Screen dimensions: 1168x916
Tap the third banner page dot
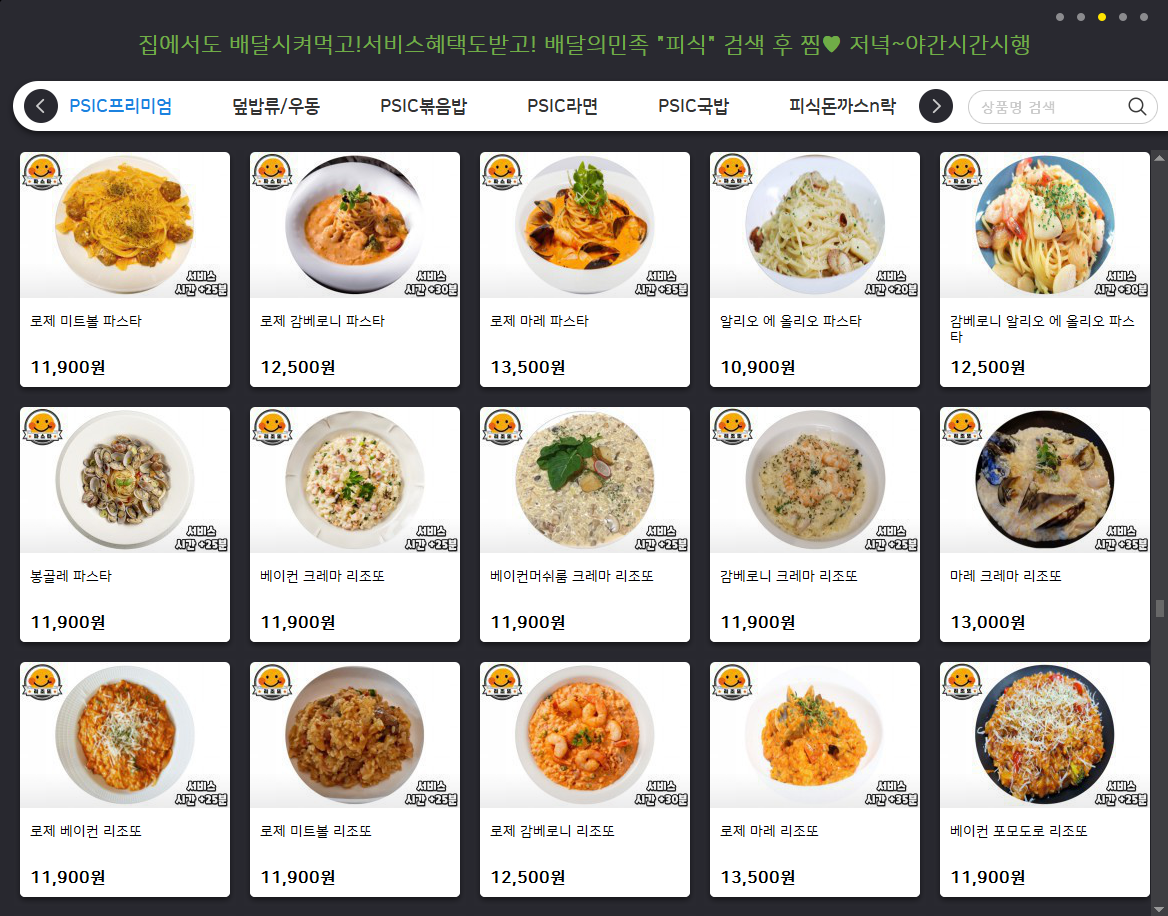click(1102, 17)
